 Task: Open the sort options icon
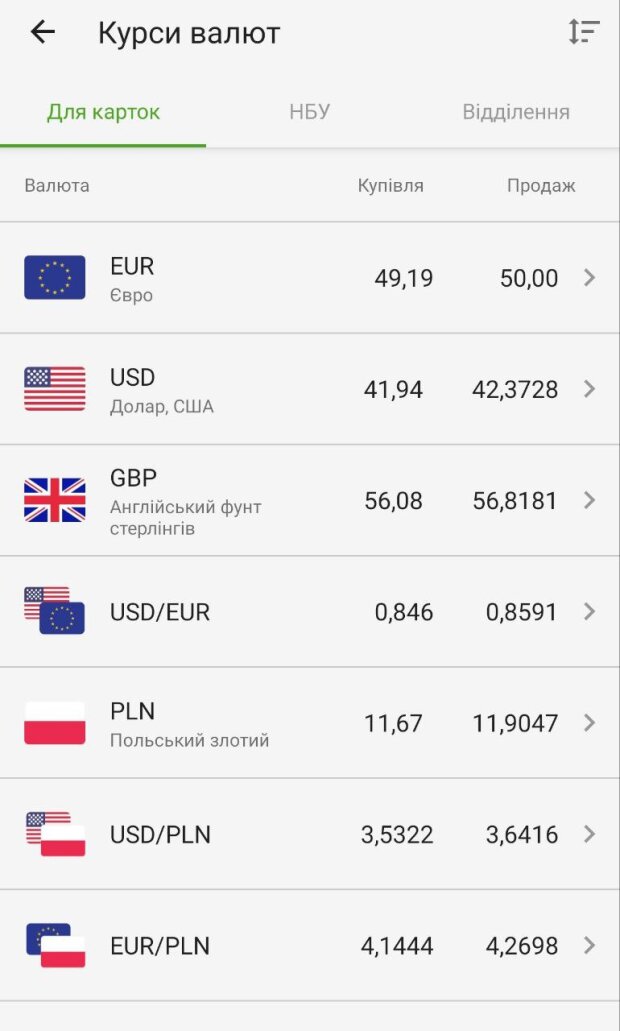point(583,33)
